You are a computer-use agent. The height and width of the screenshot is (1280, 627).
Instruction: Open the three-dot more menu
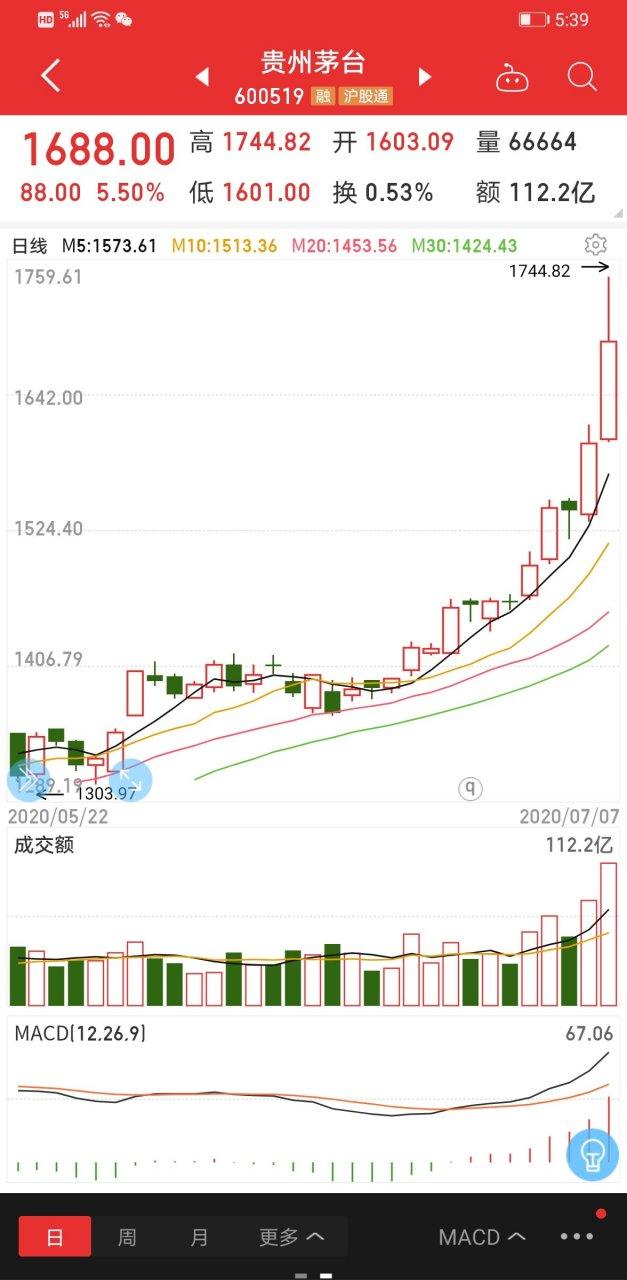coord(577,1237)
